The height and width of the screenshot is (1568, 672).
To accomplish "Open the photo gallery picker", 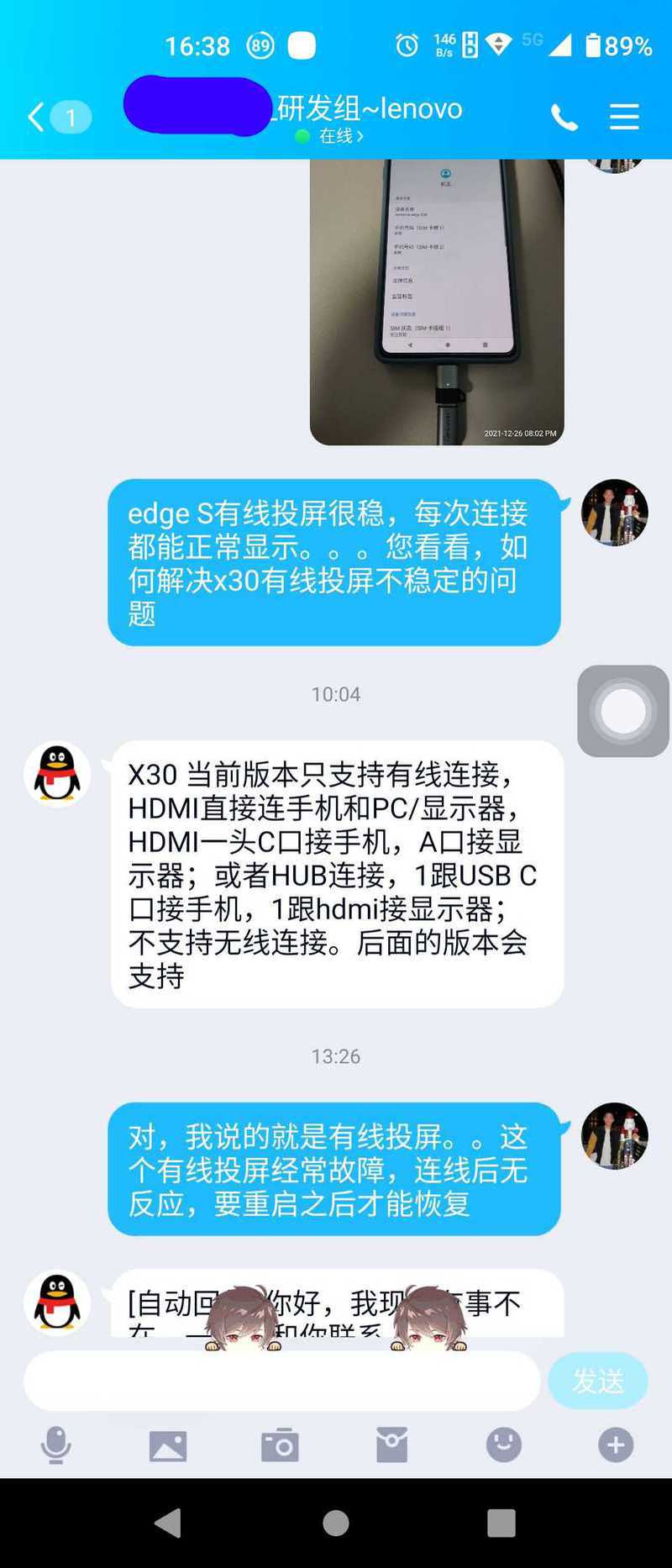I will (168, 1446).
